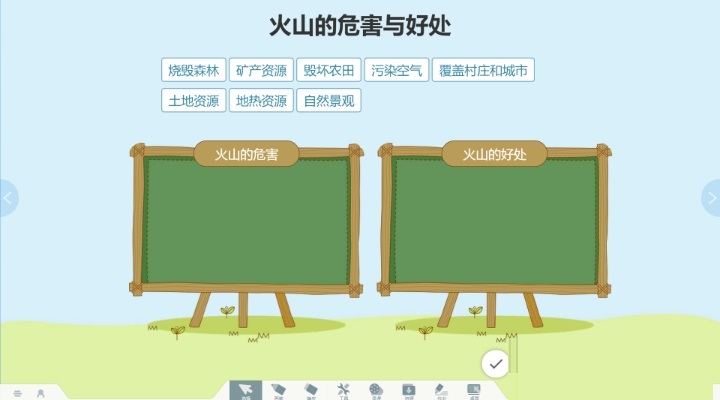This screenshot has width=720, height=400.
Task: Go to next page with right arrow
Action: [711, 198]
